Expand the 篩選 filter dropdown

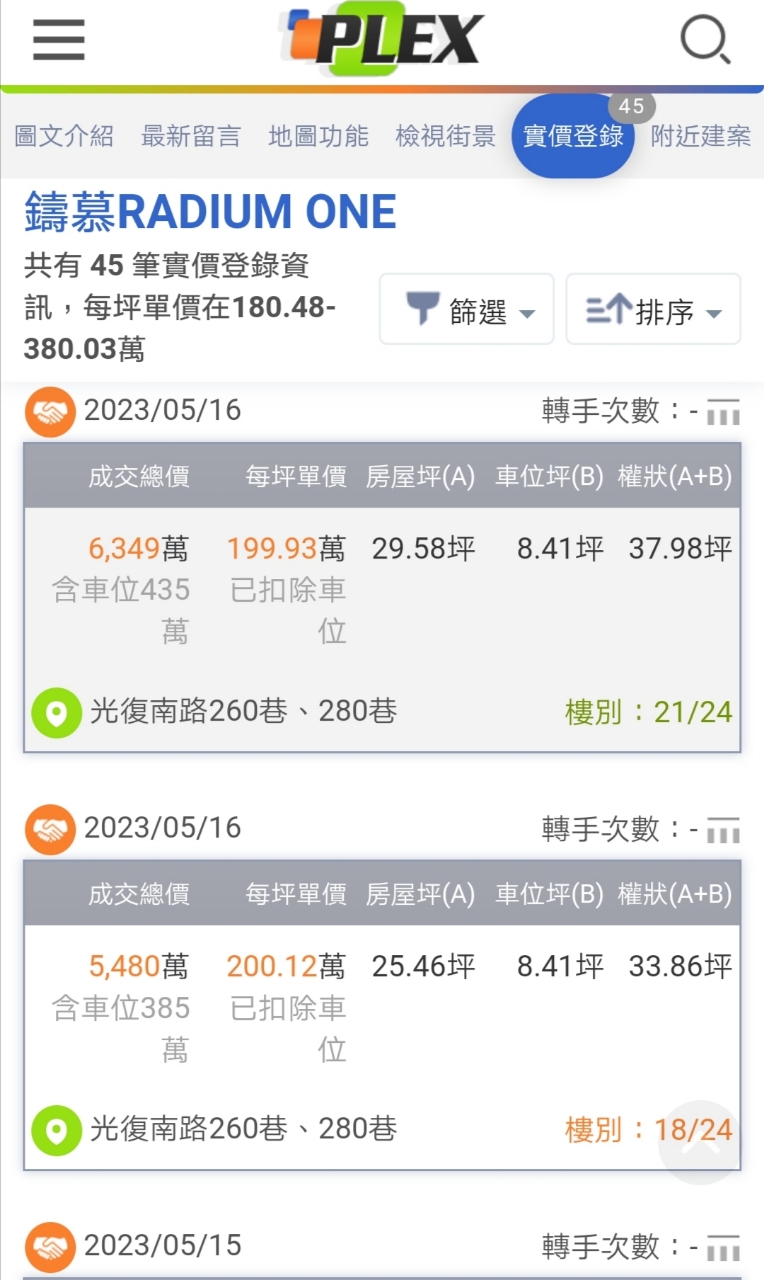466,309
